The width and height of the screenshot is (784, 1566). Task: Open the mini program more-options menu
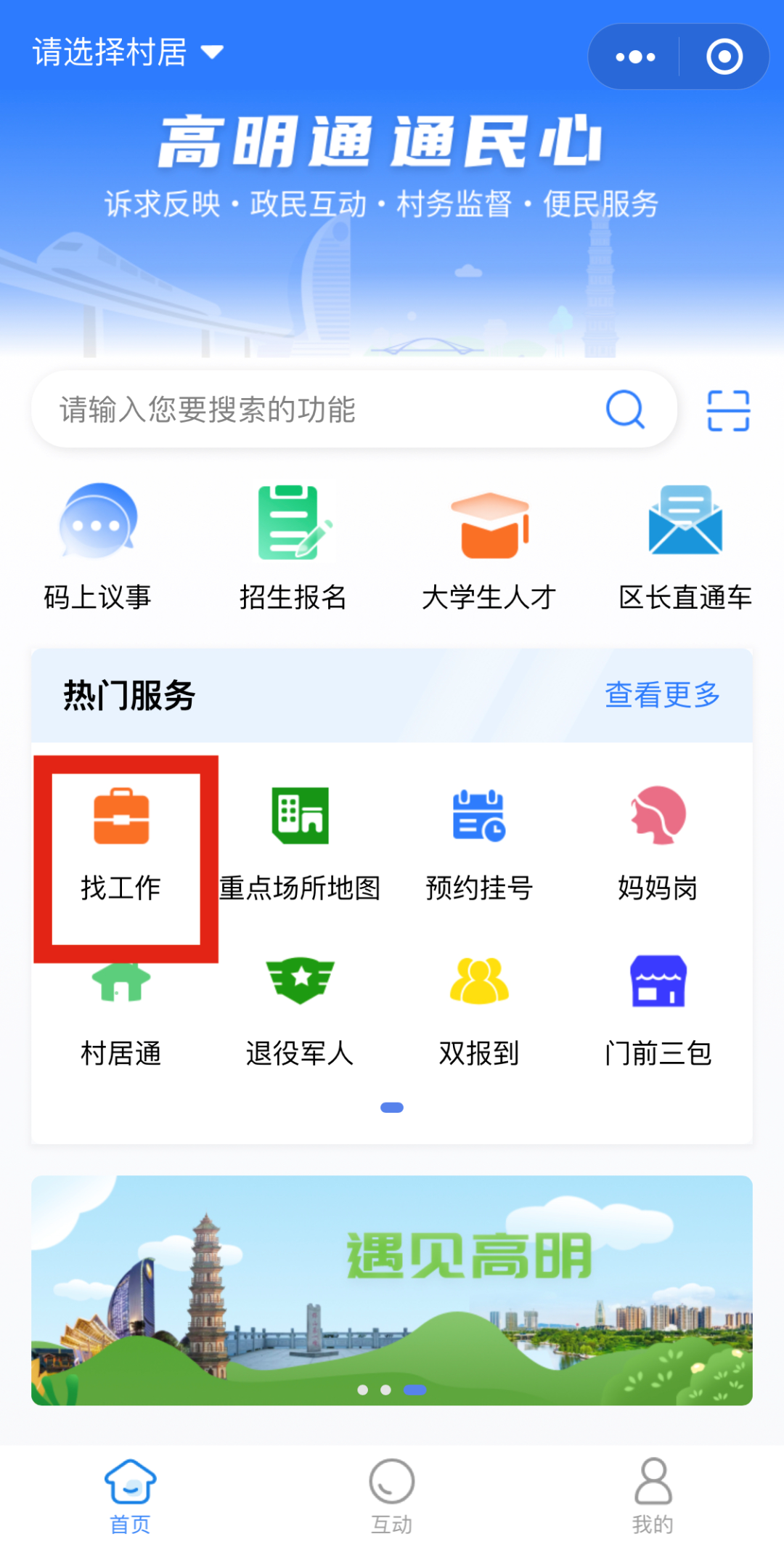click(x=635, y=57)
